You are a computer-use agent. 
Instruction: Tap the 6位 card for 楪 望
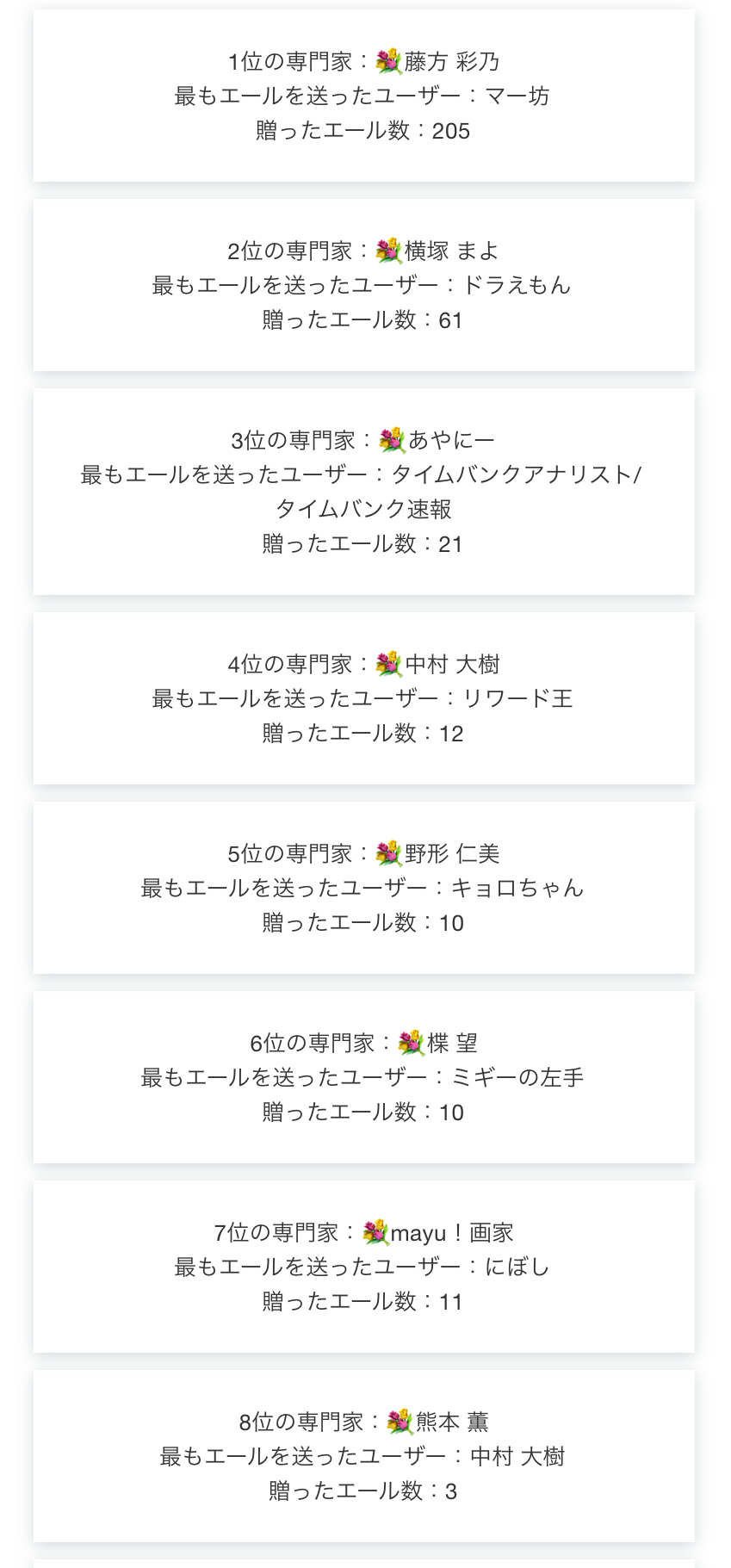(x=363, y=1077)
